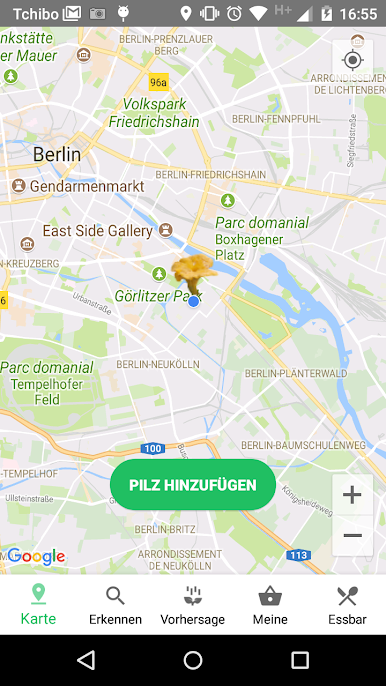Tap the PILZ HINZUFÜGEN button
Viewport: 386px width, 686px height.
click(193, 485)
